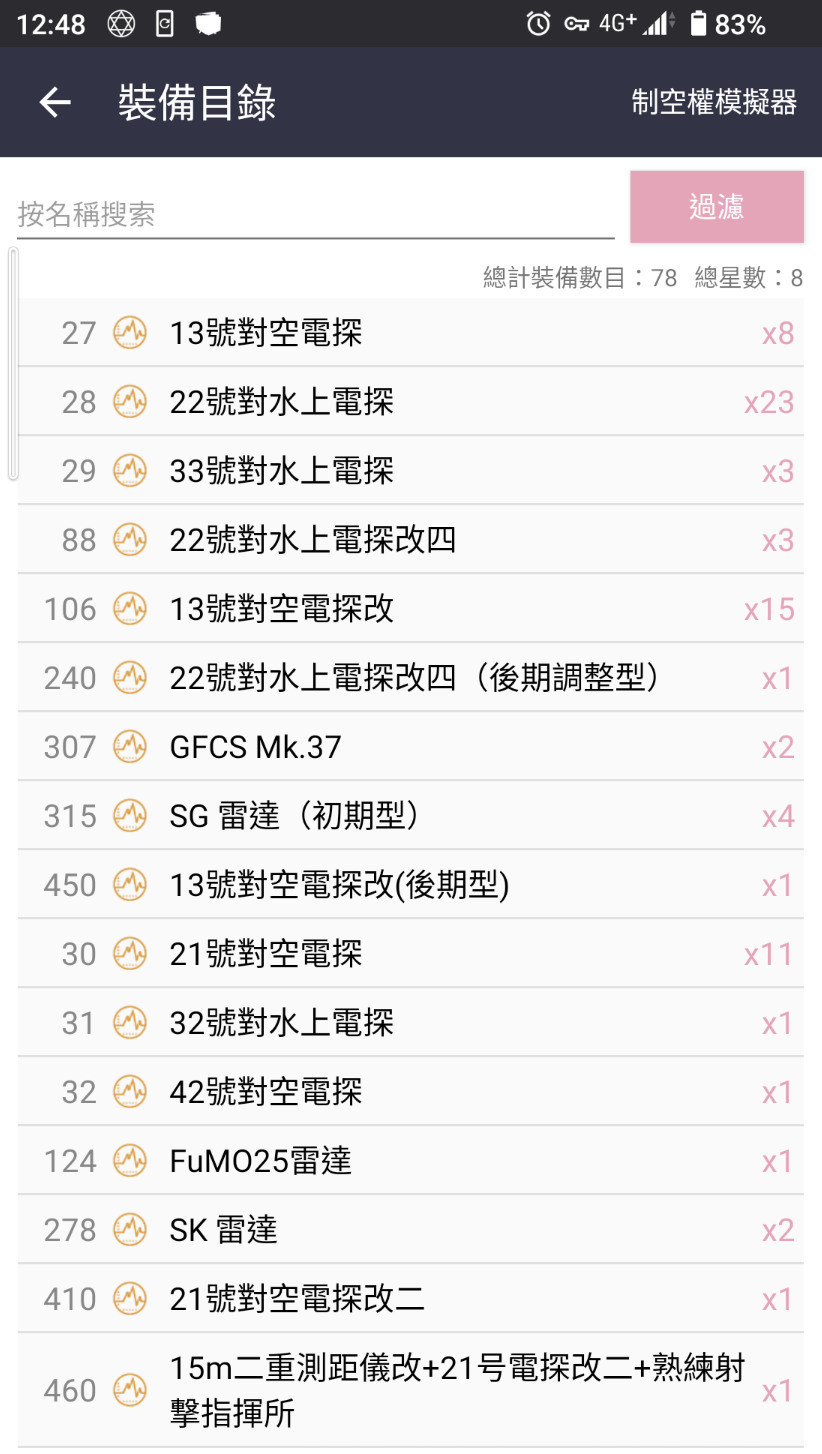The height and width of the screenshot is (1454, 822).
Task: Open 13號對空電探改(後期型) entry
Action: [x=410, y=885]
